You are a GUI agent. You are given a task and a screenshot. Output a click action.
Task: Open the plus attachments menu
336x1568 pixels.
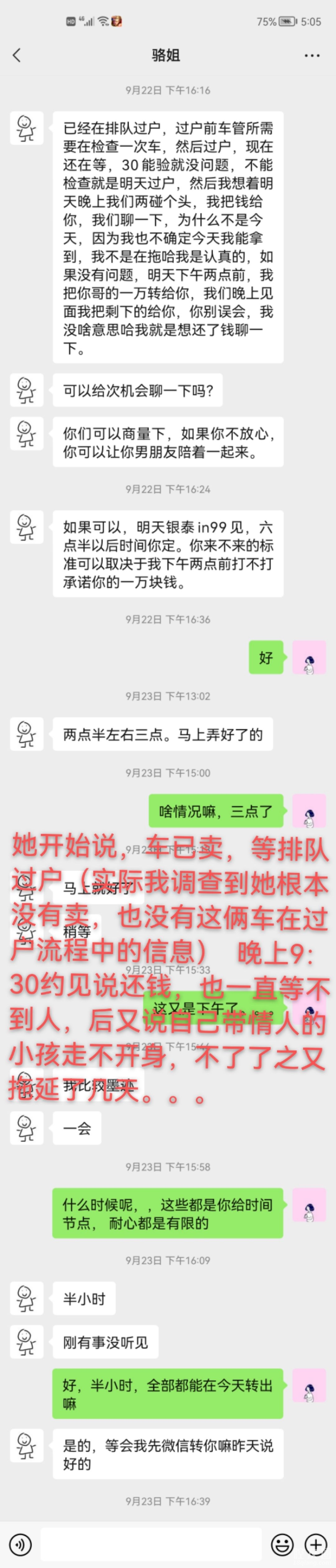[315, 1544]
